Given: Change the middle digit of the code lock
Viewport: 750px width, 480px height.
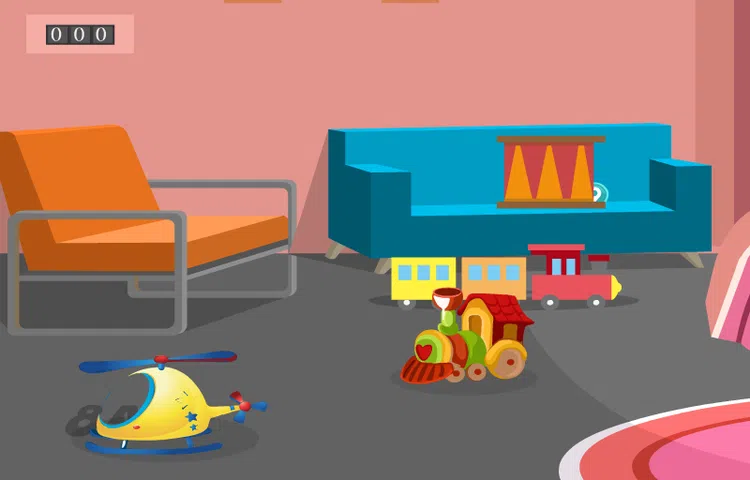Looking at the screenshot, I should click(x=79, y=35).
